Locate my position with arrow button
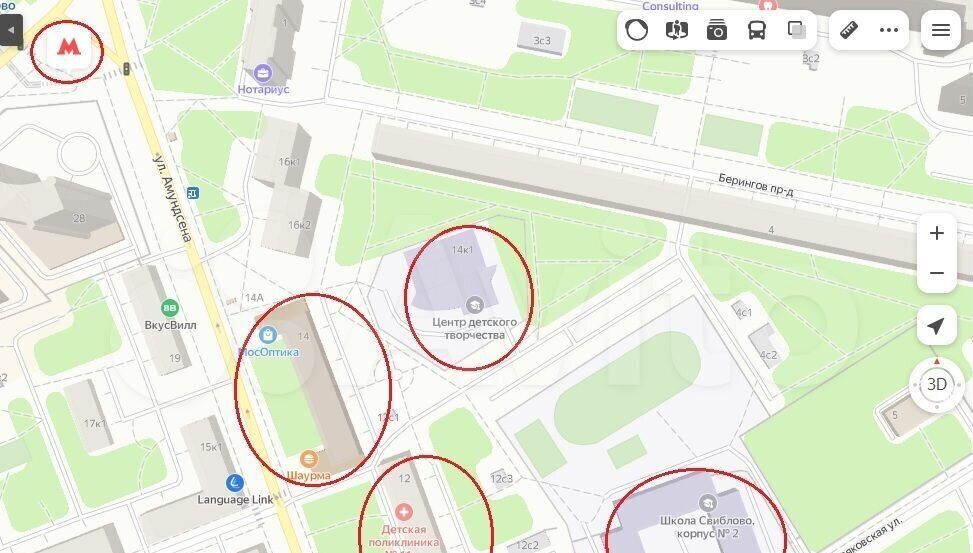The image size is (973, 553). (937, 327)
